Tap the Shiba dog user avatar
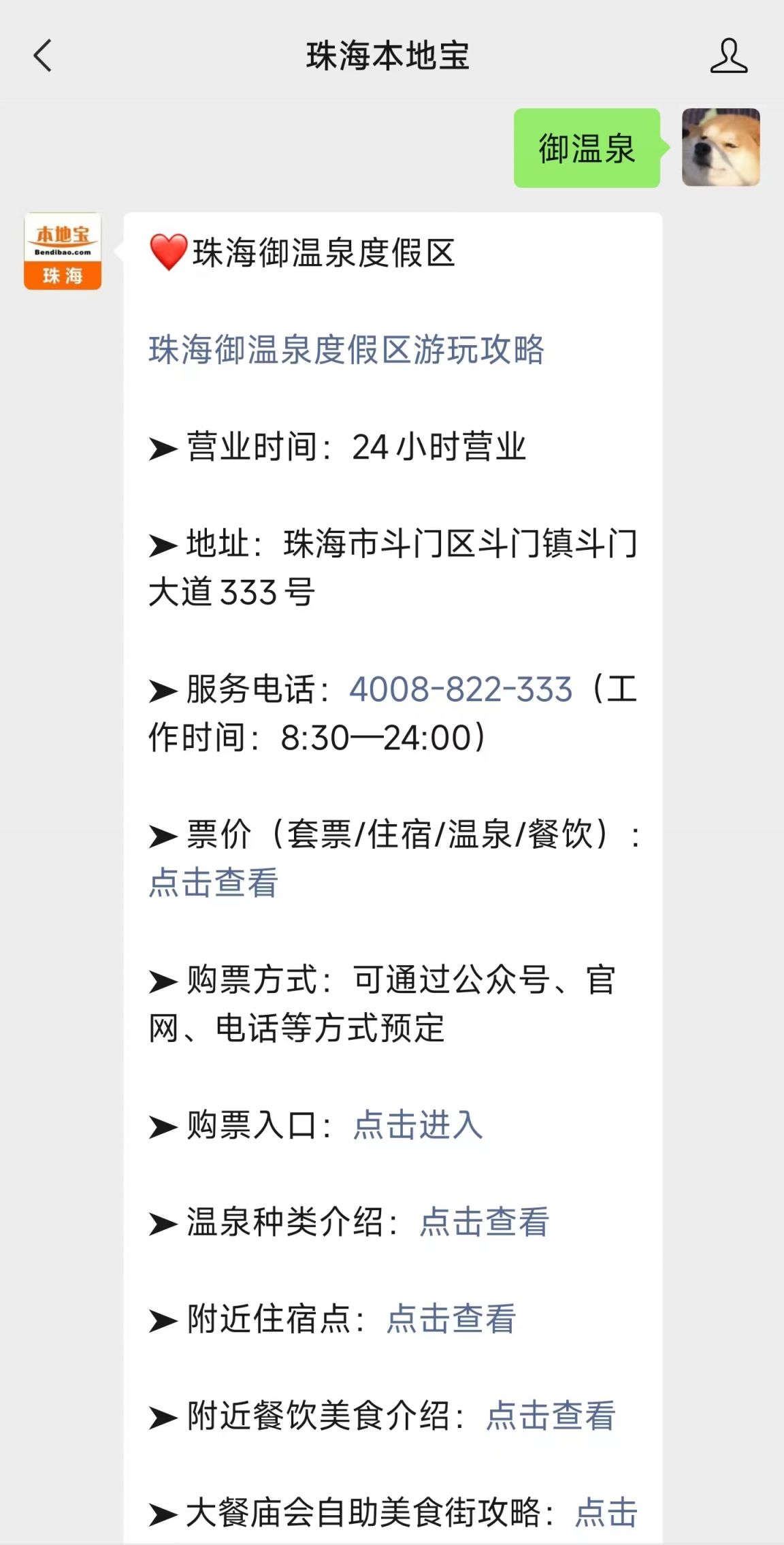 720,147
